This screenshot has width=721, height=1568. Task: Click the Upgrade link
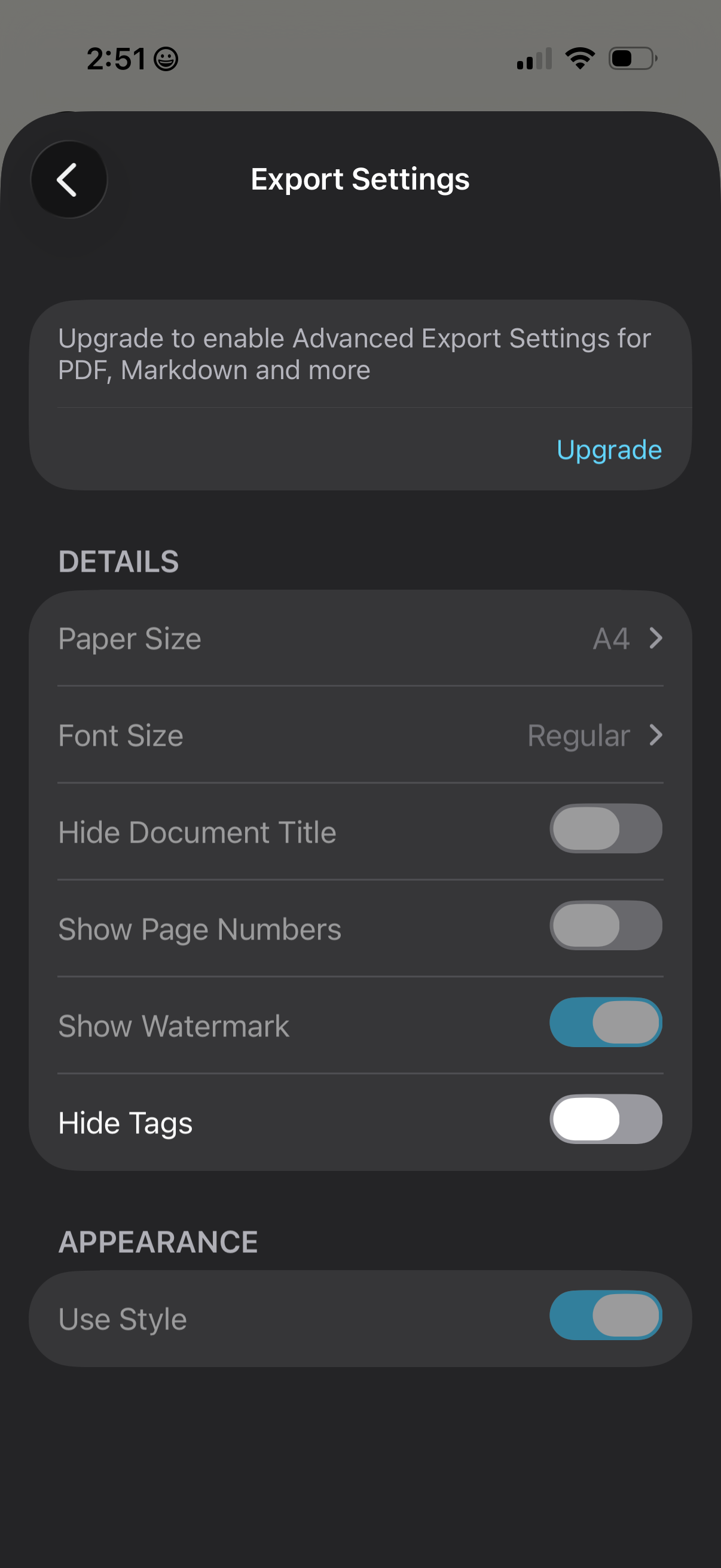pos(609,450)
